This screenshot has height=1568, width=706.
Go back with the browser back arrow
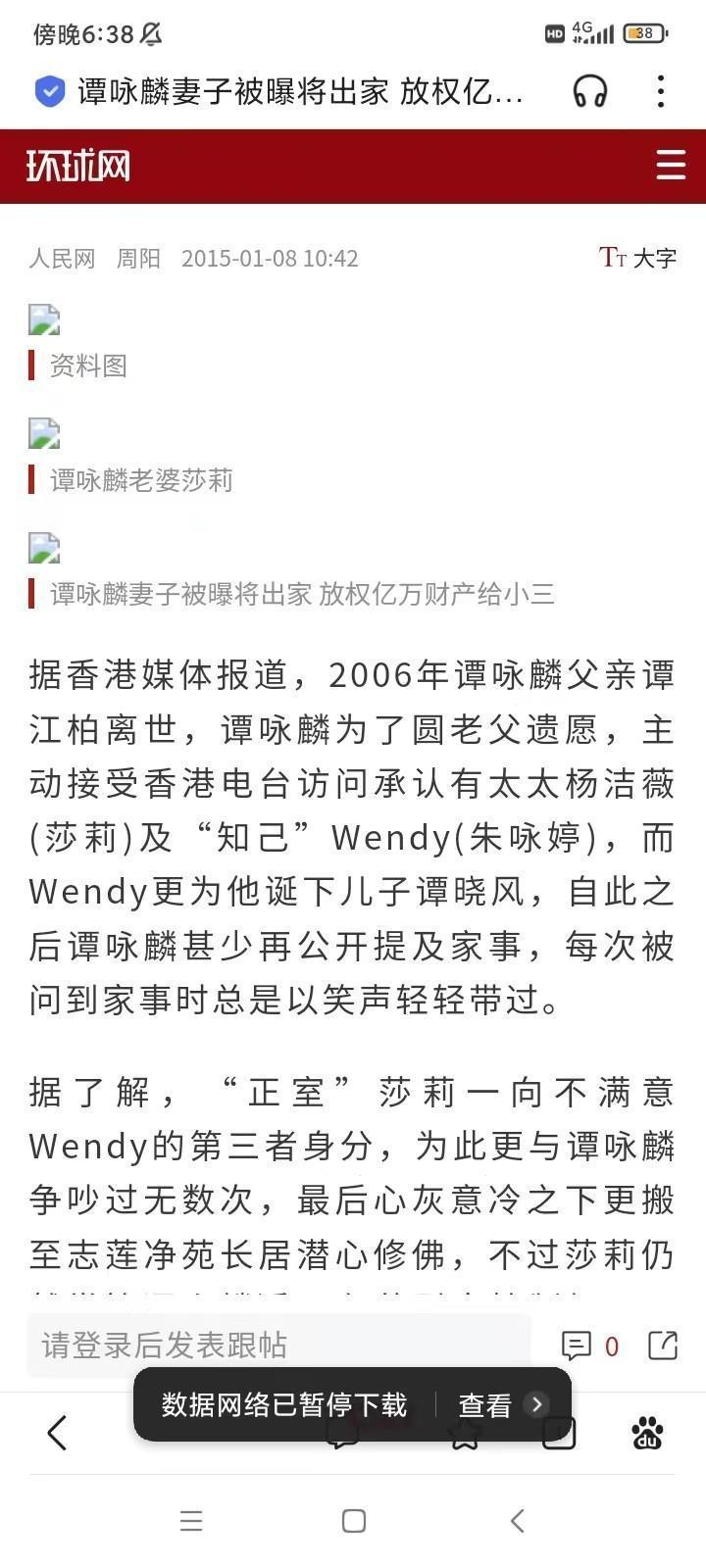57,1433
